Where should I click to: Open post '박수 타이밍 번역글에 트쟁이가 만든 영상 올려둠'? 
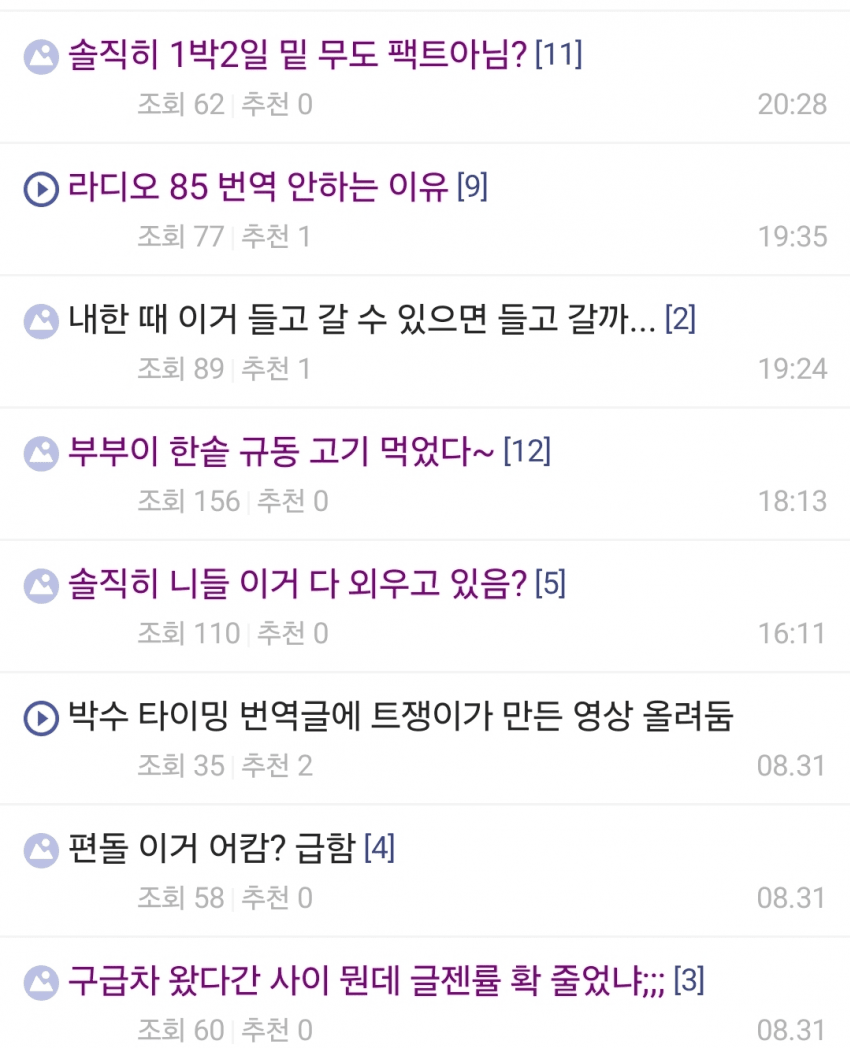[400, 717]
